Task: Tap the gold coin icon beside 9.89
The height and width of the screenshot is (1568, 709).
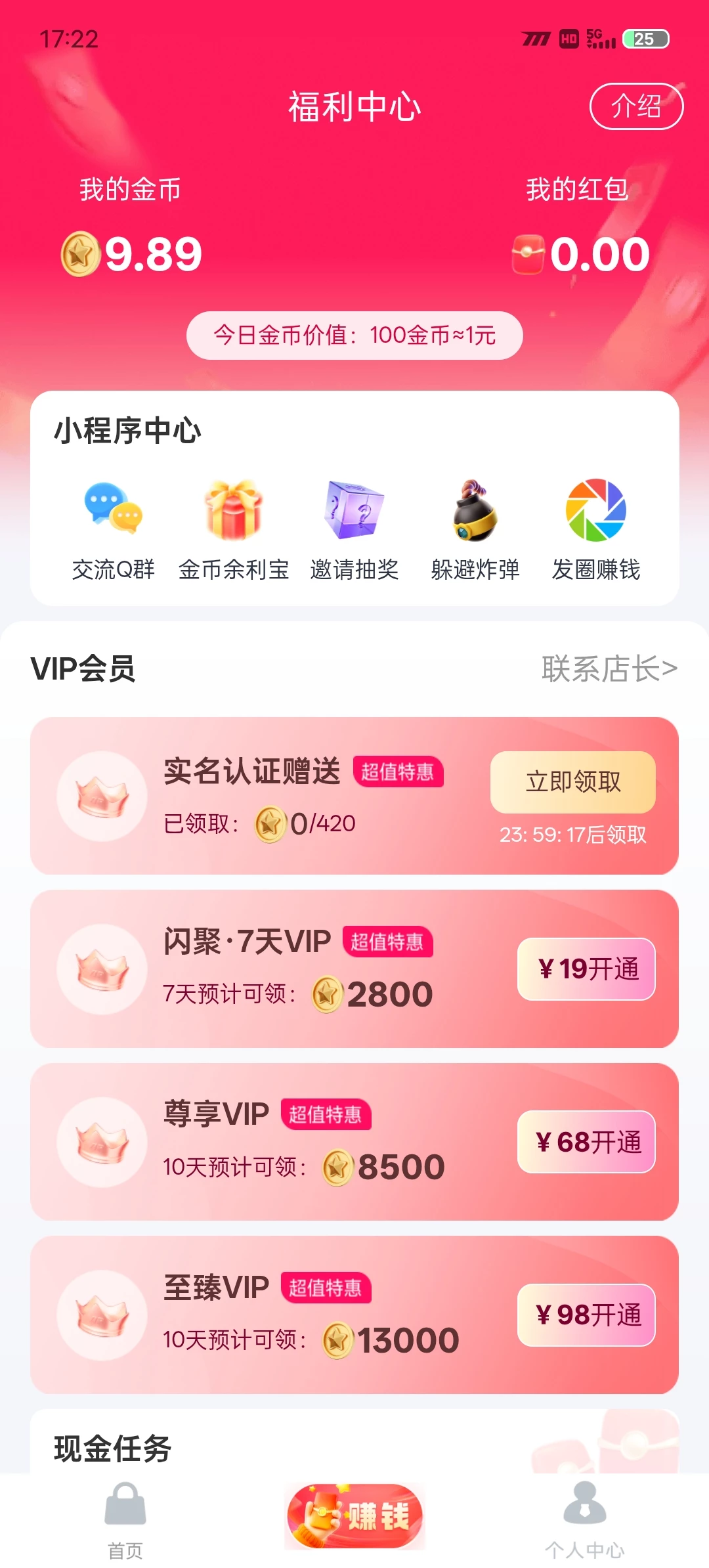Action: [x=81, y=253]
